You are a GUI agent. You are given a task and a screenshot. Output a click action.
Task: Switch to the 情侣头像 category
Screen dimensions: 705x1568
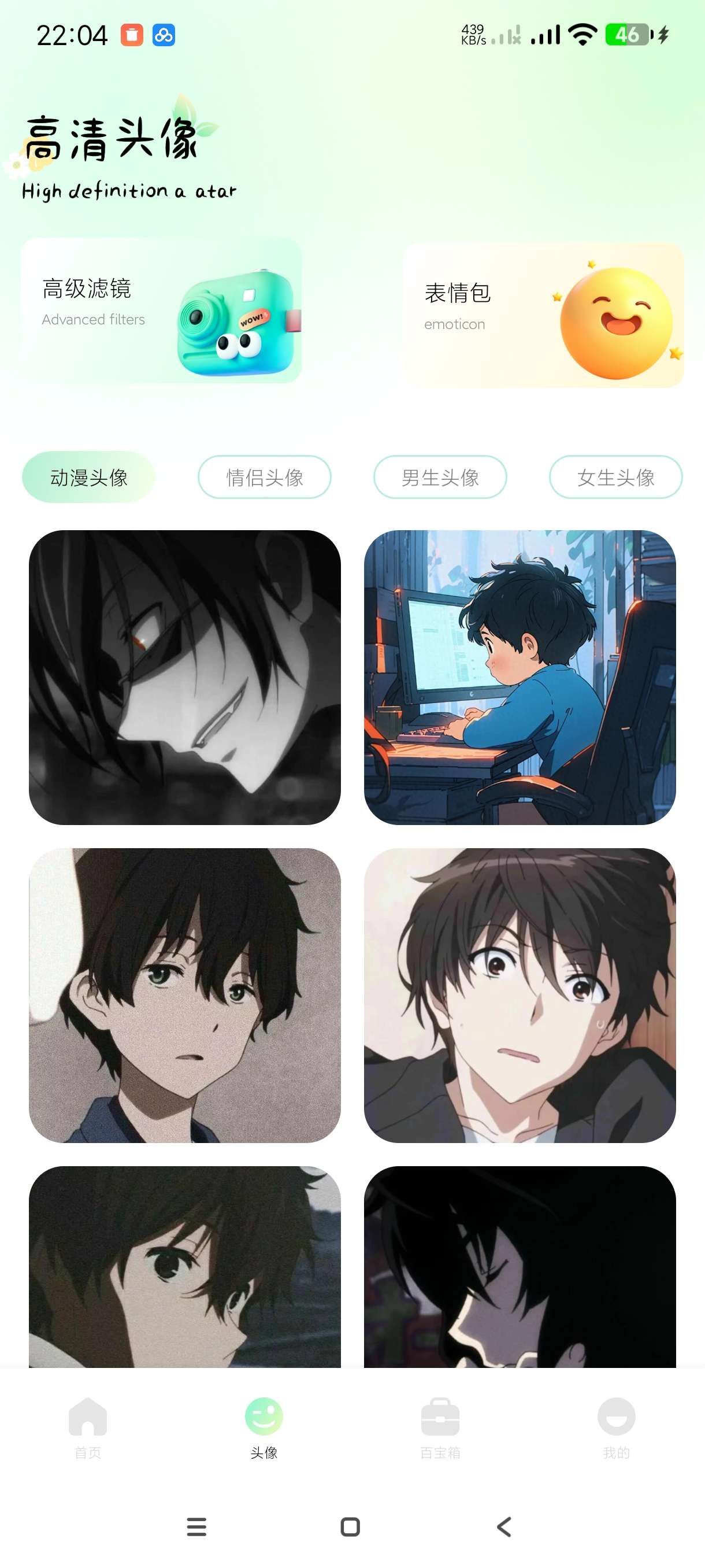[x=265, y=477]
